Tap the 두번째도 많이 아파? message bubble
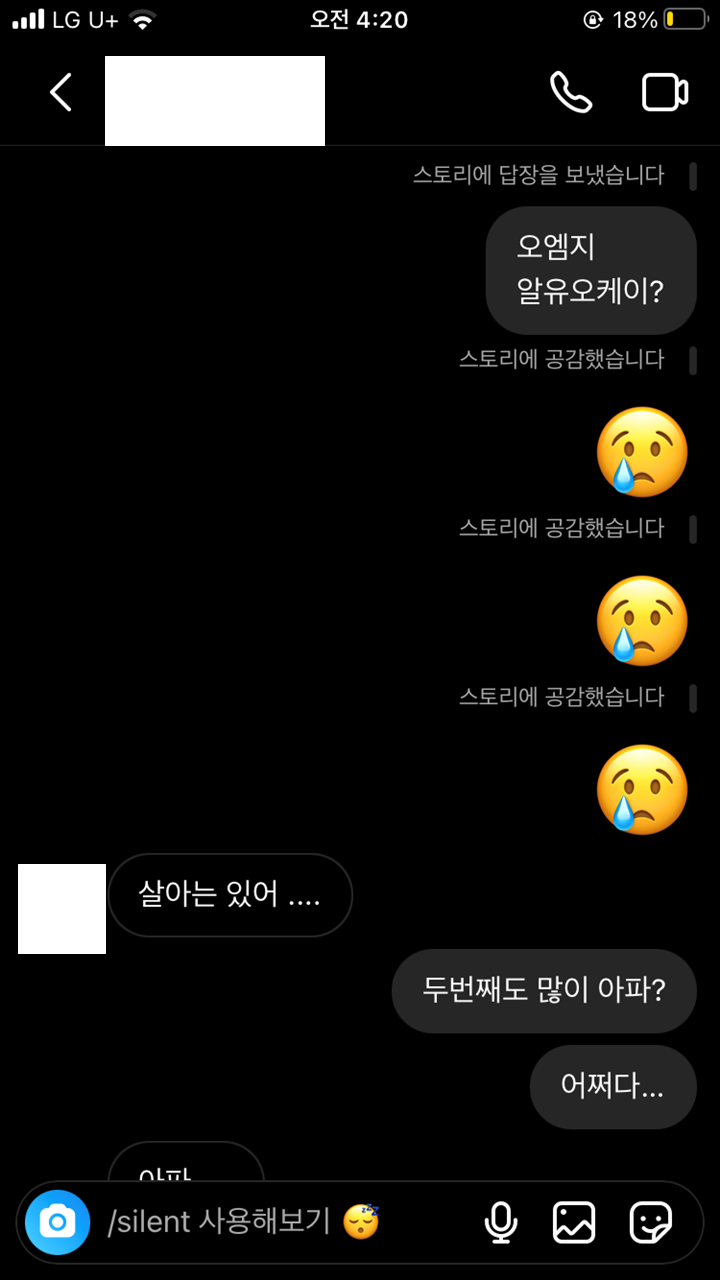Image resolution: width=720 pixels, height=1280 pixels. pos(543,991)
